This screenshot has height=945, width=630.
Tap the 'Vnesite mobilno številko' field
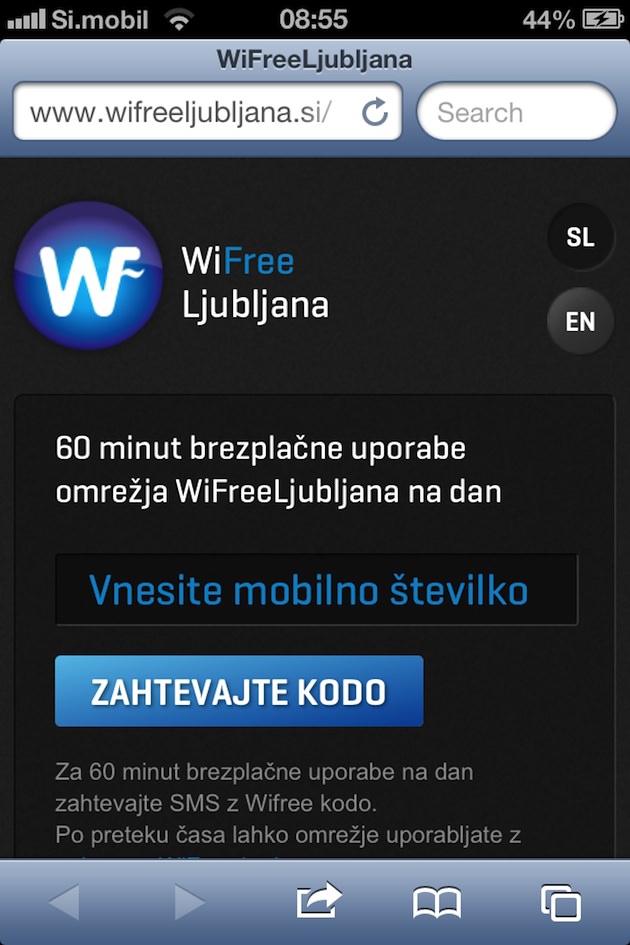[x=316, y=590]
